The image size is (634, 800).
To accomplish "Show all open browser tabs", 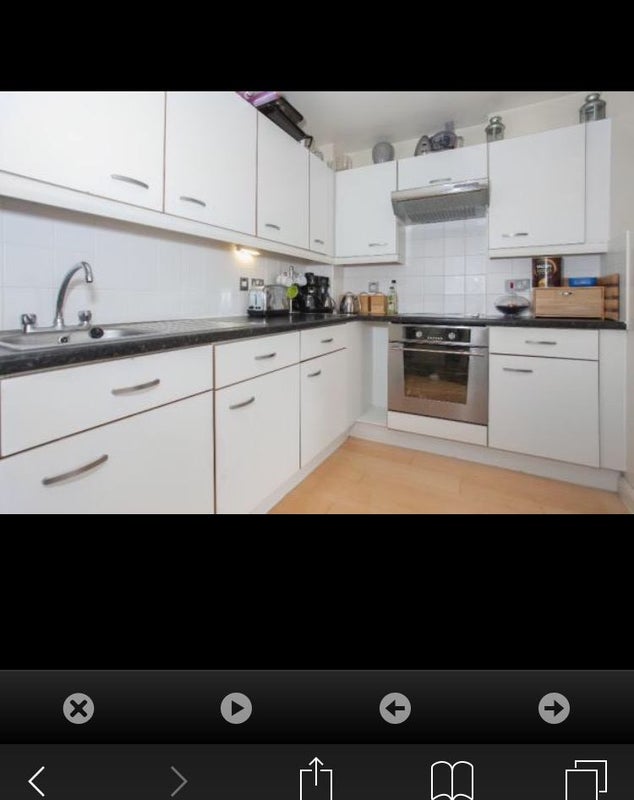I will click(x=586, y=781).
